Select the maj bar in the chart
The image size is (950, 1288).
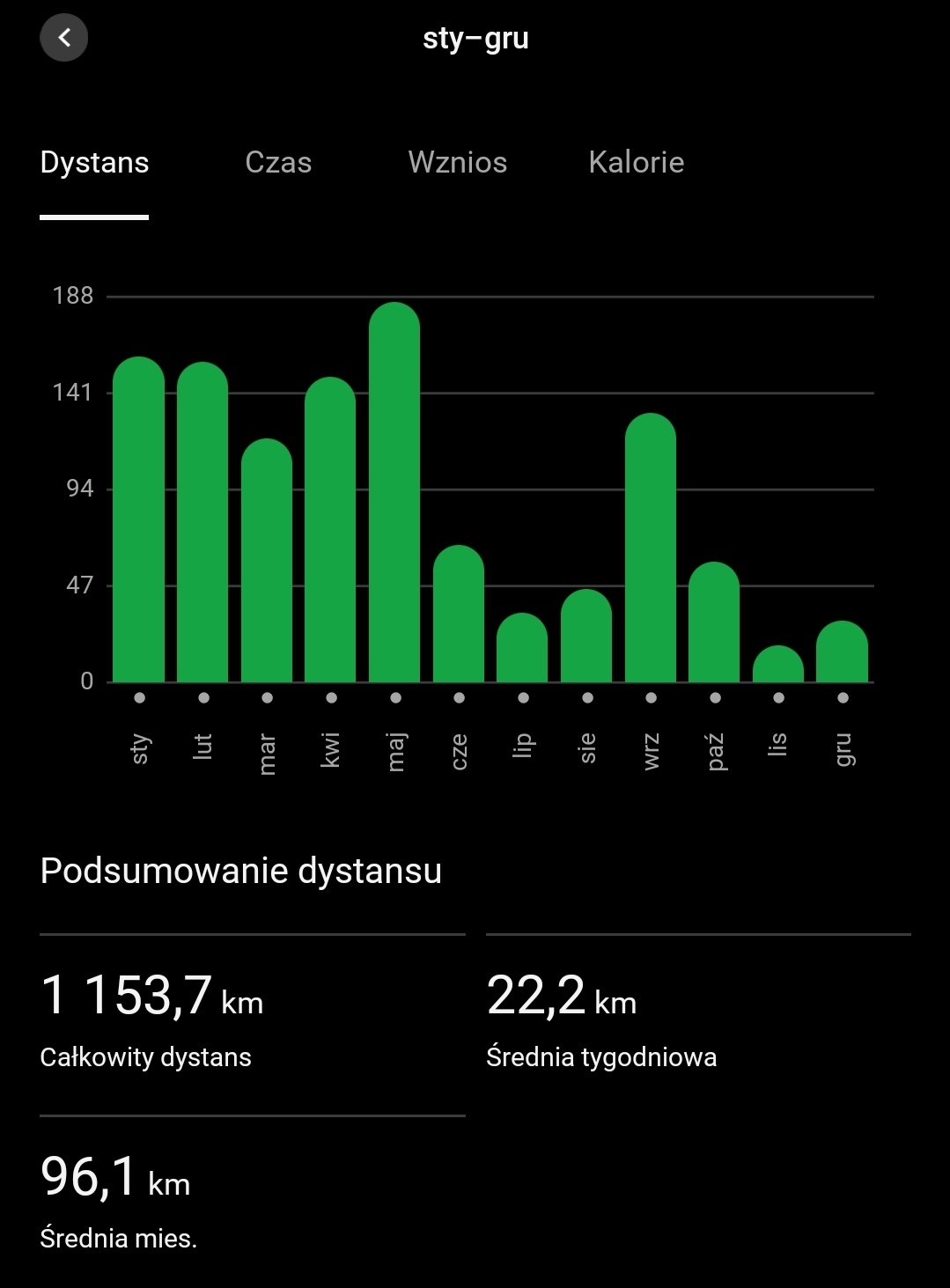(x=394, y=493)
